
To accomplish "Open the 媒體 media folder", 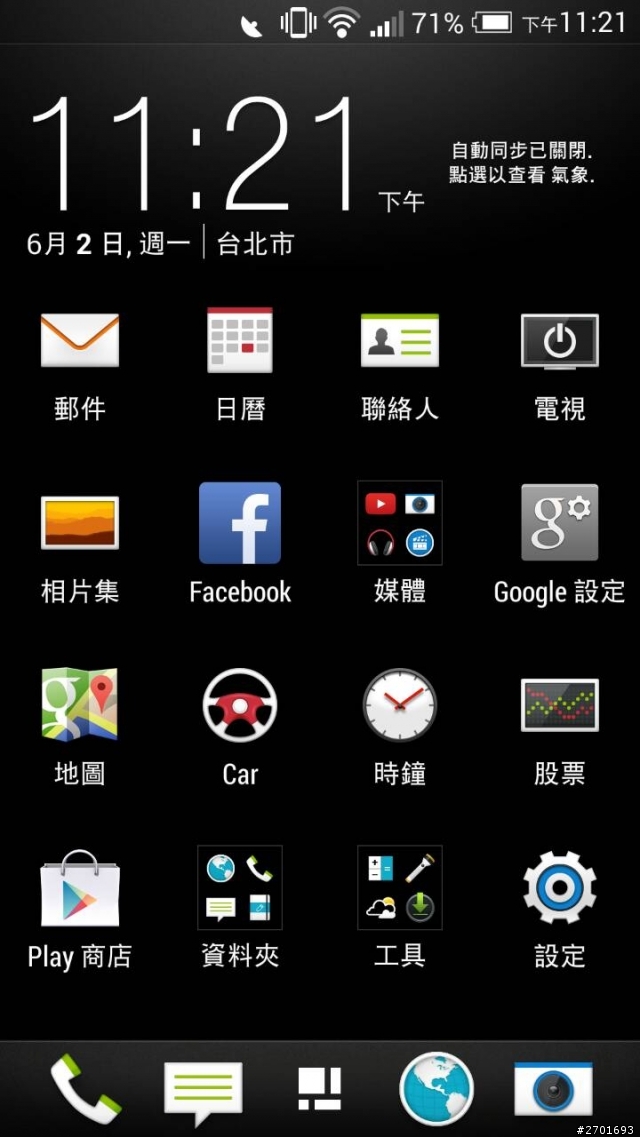I will click(x=400, y=523).
